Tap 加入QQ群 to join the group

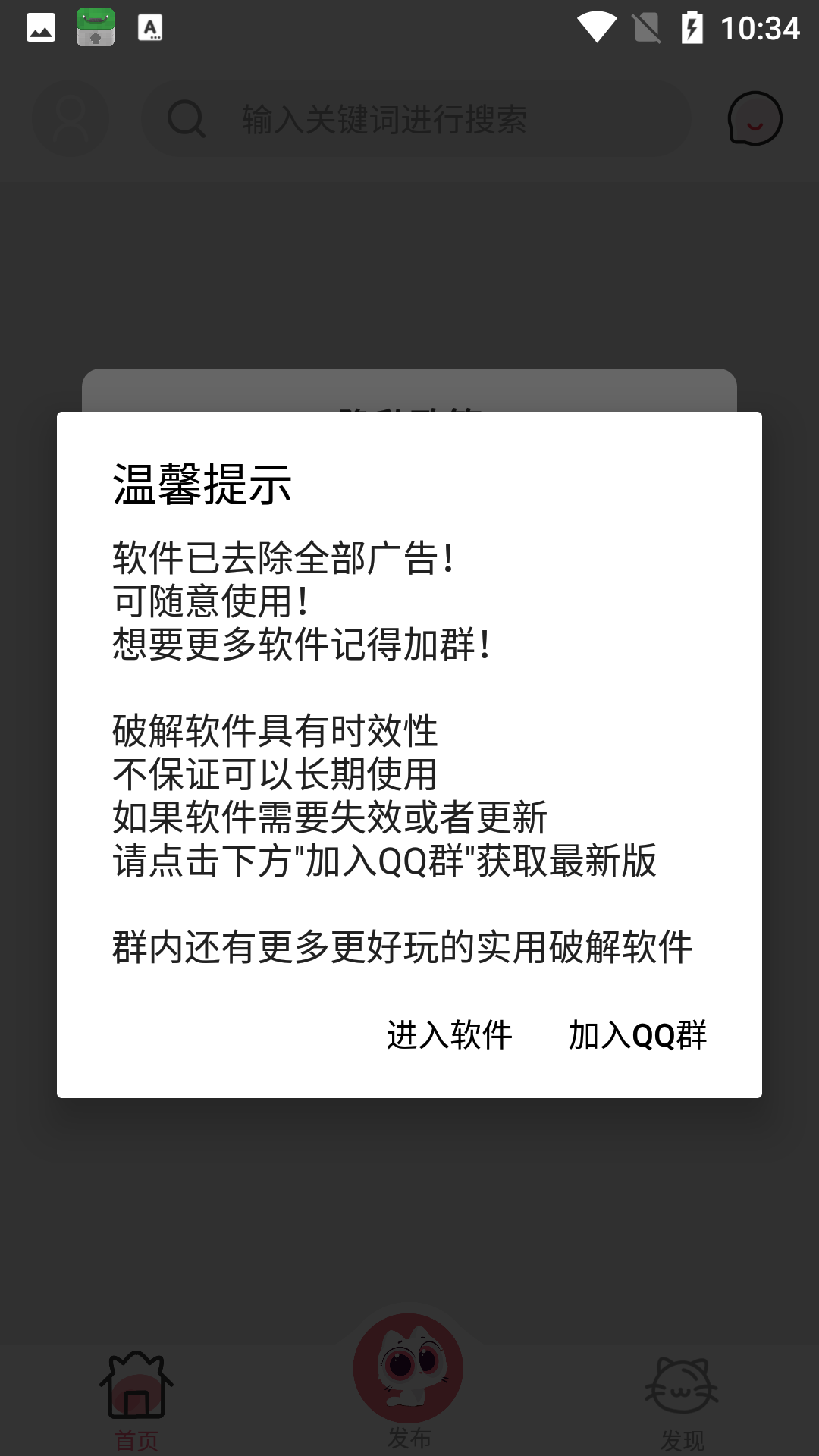tap(637, 1035)
